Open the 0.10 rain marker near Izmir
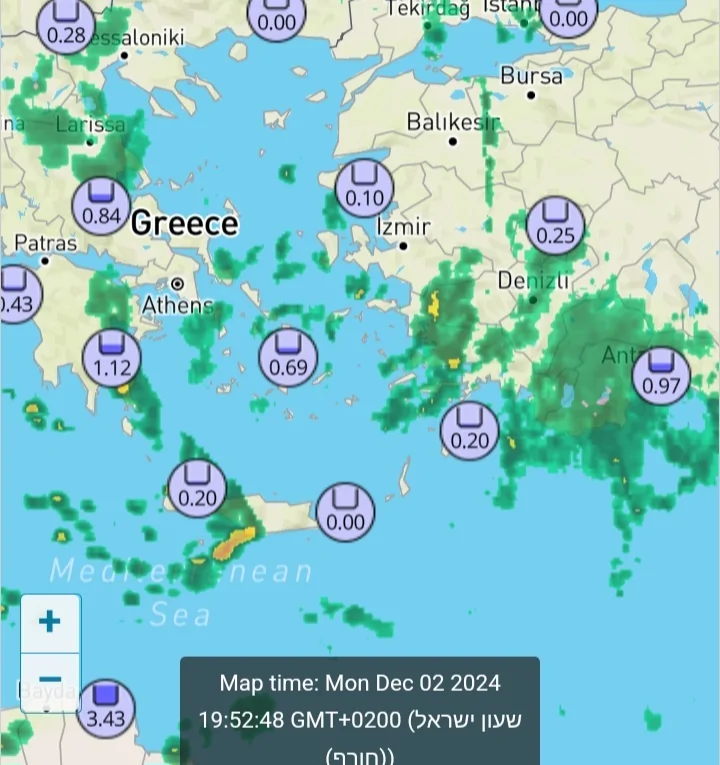The image size is (720, 765). coord(364,188)
